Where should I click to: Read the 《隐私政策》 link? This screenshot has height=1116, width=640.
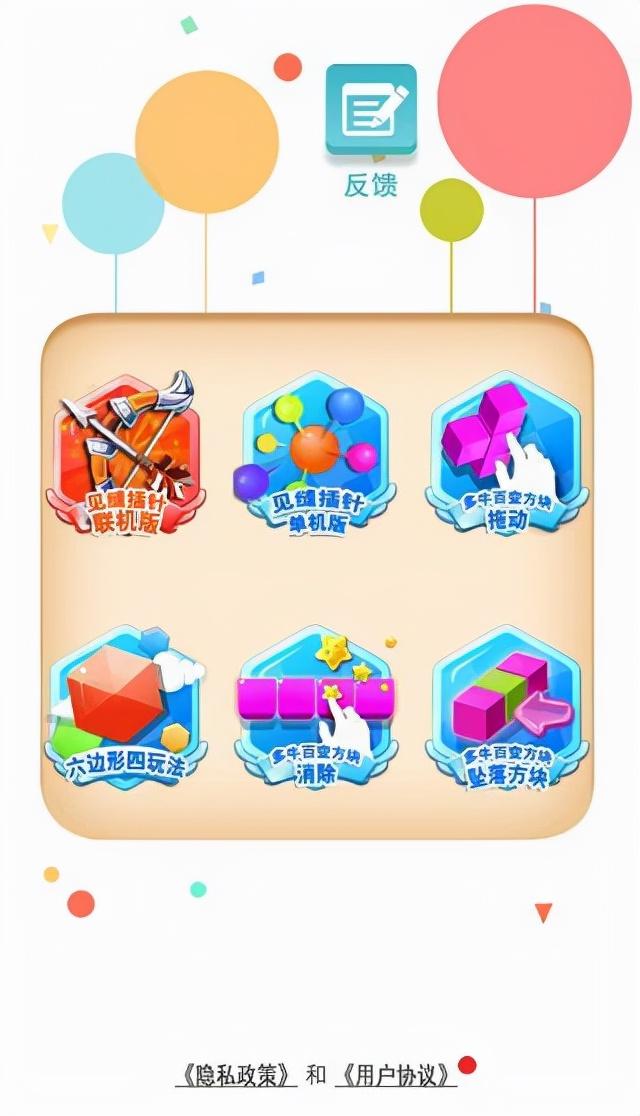click(236, 1075)
